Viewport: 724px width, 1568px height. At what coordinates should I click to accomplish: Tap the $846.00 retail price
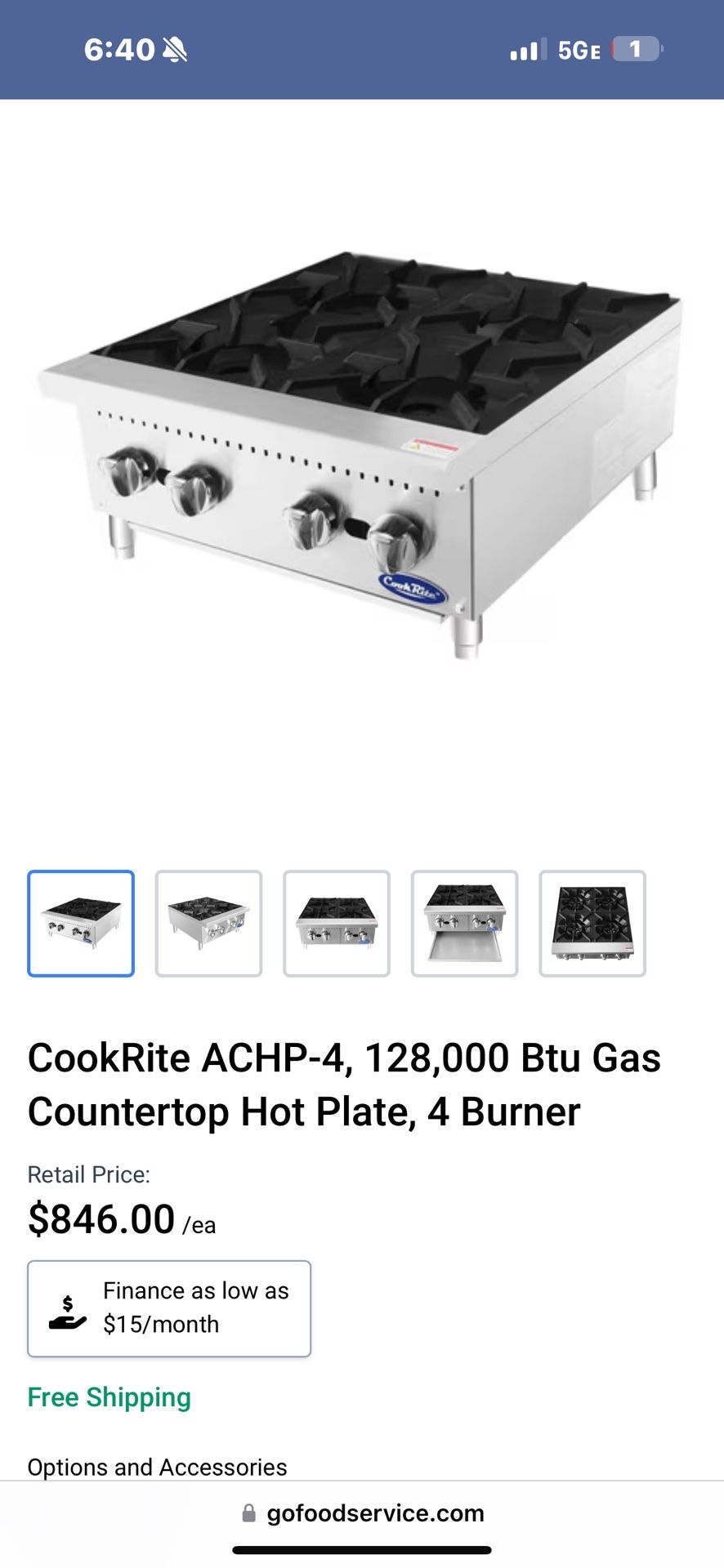coord(101,1218)
